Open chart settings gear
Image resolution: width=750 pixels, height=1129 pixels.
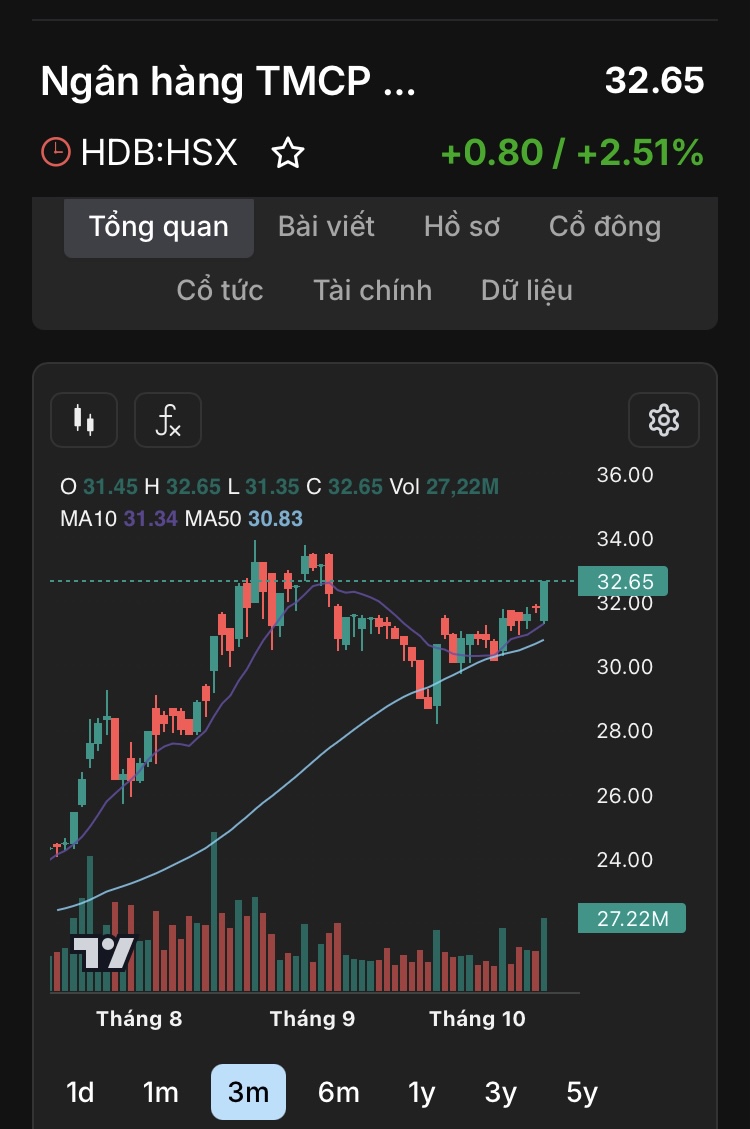tap(664, 420)
